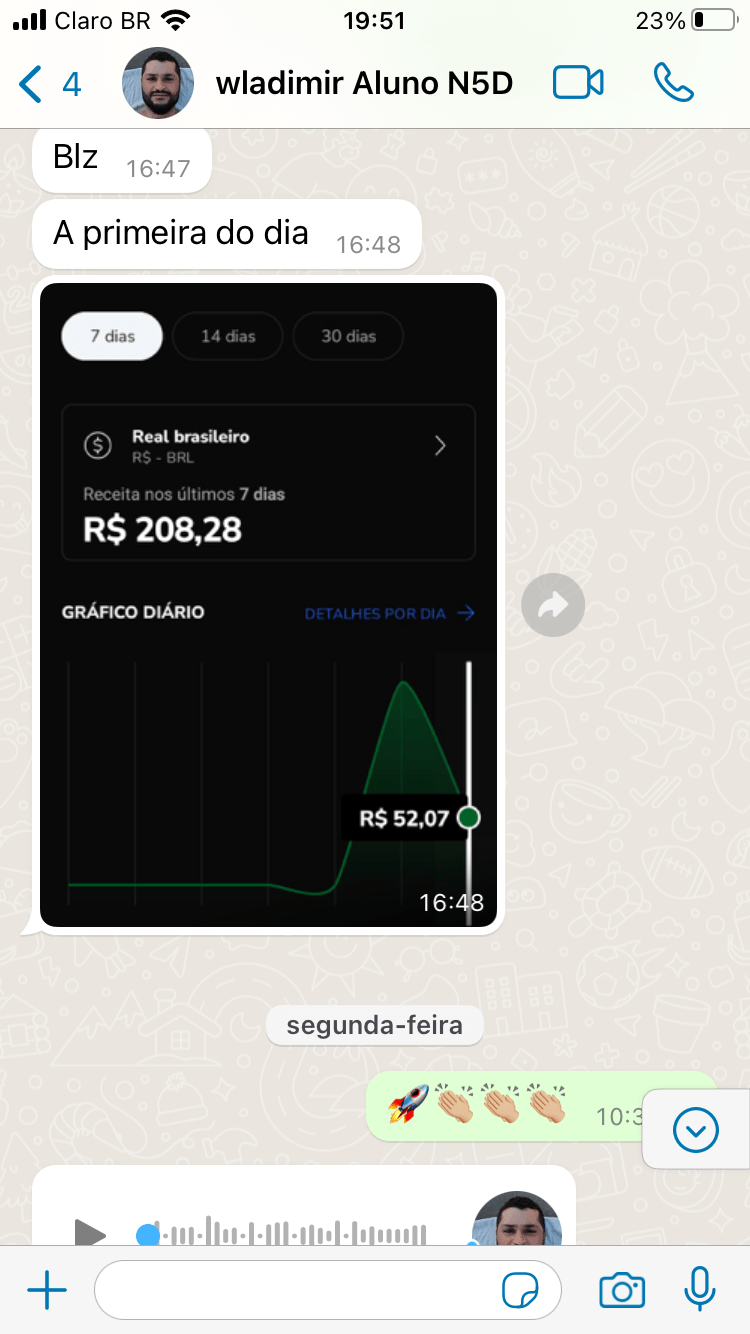Forward the revenue screenshot image

coord(552,605)
